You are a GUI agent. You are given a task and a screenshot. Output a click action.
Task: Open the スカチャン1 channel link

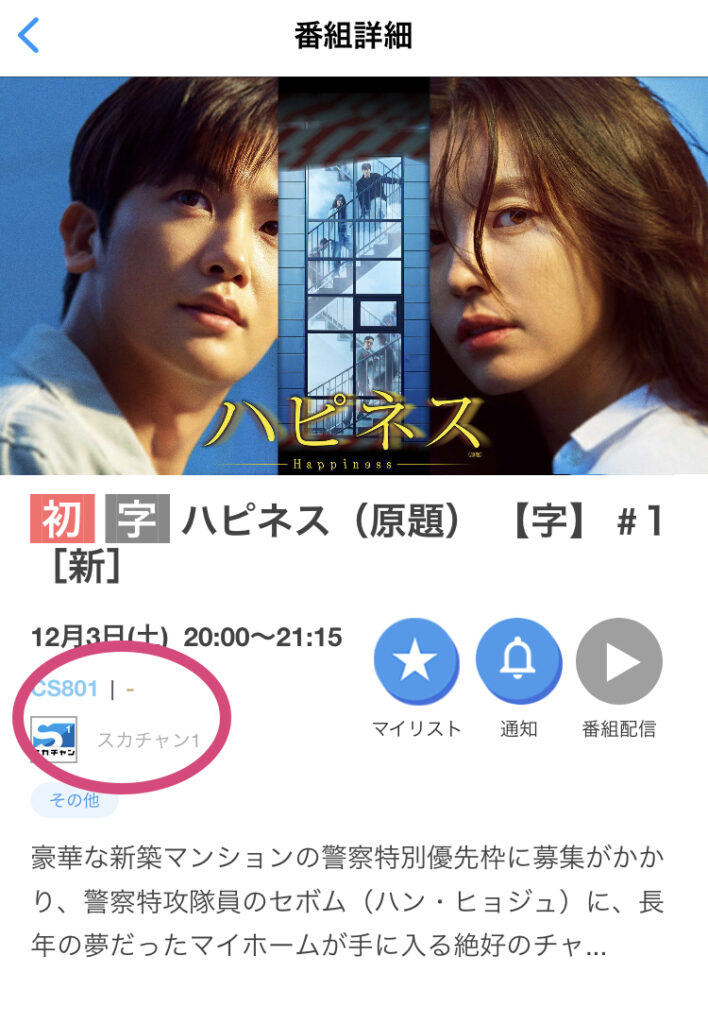pyautogui.click(x=148, y=741)
